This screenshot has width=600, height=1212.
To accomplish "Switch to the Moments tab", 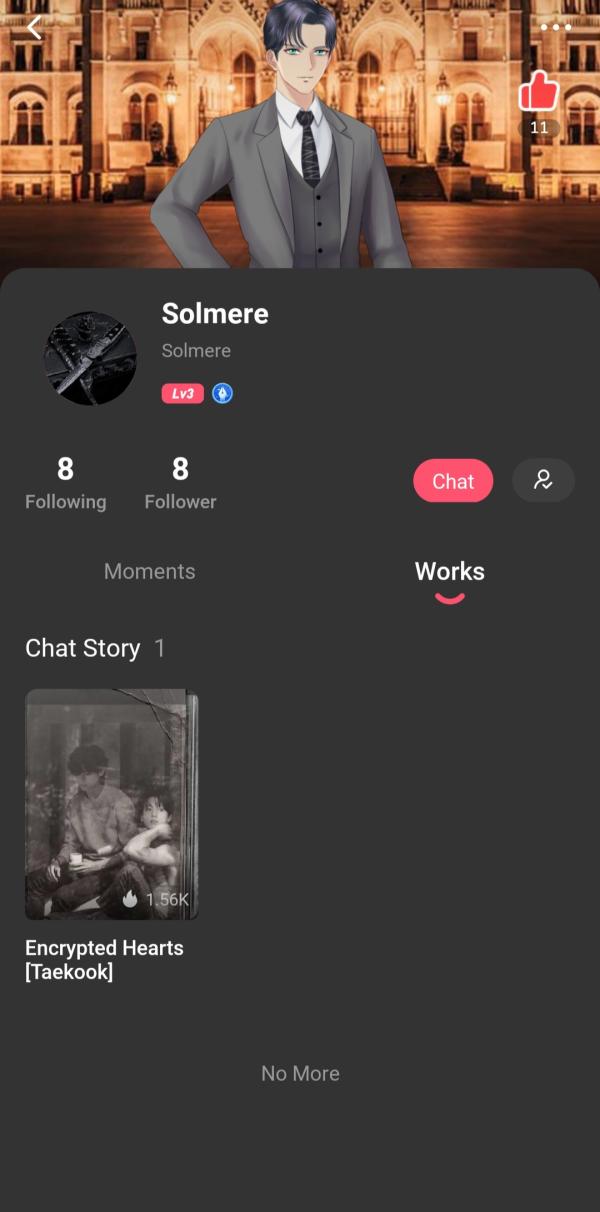I will point(150,571).
